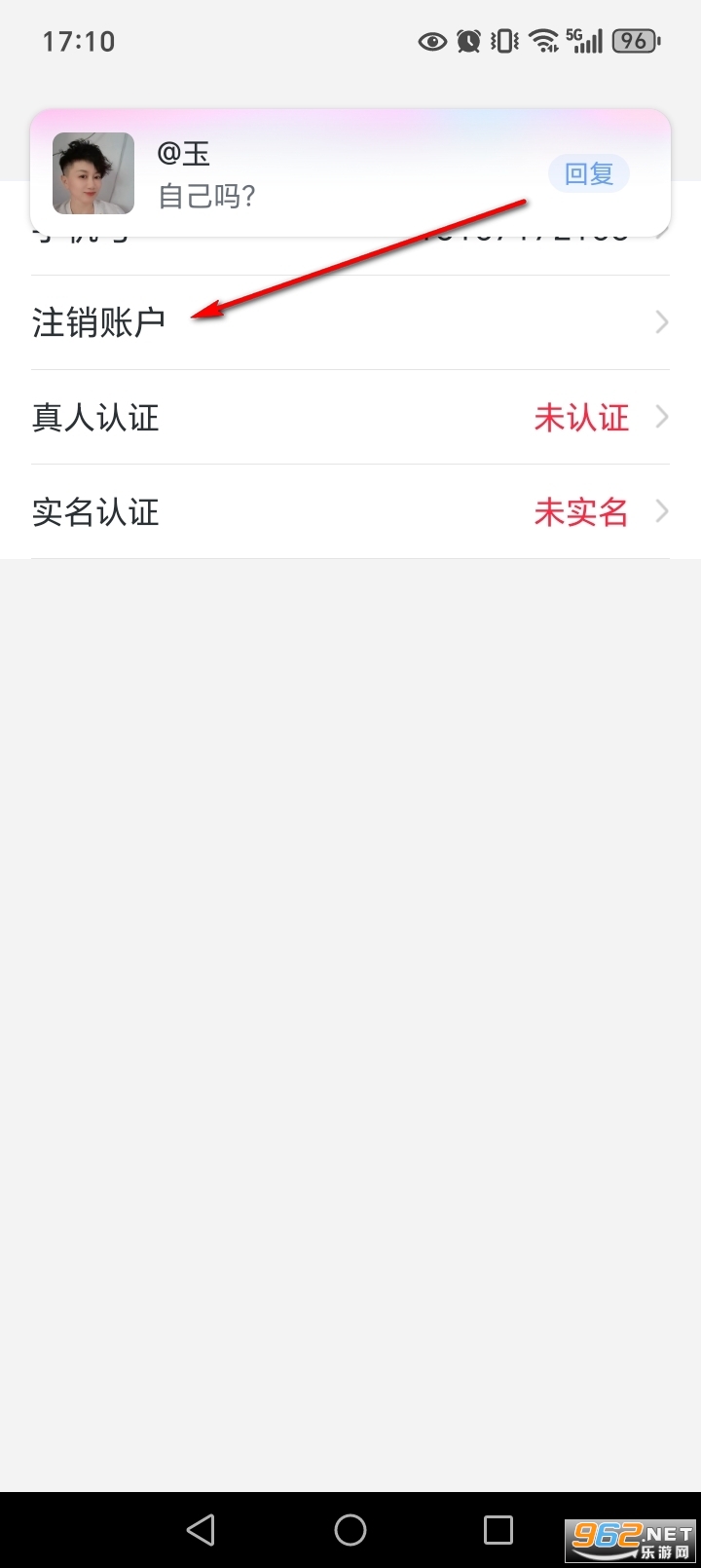Tap the vibrate mode icon in status bar

[502, 41]
